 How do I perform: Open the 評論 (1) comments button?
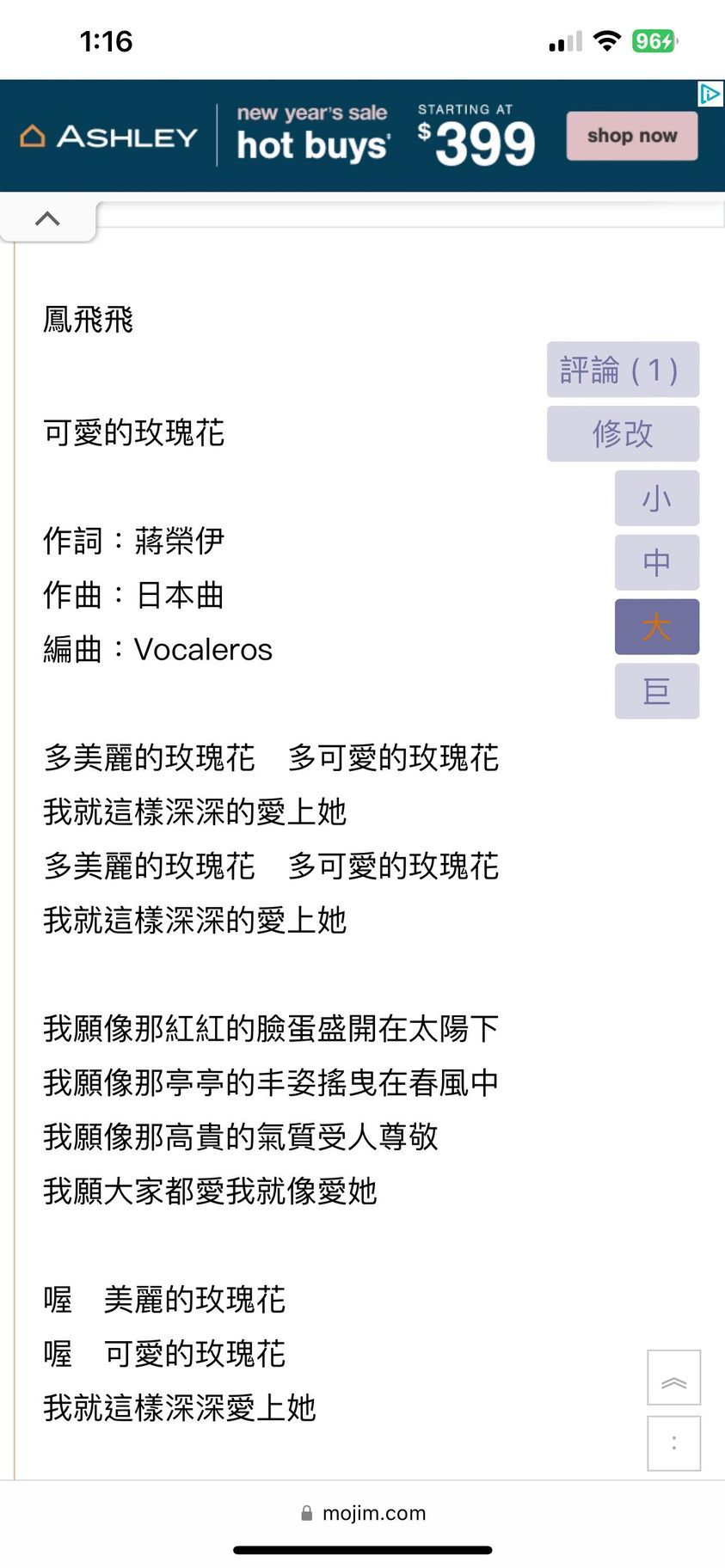(x=622, y=370)
